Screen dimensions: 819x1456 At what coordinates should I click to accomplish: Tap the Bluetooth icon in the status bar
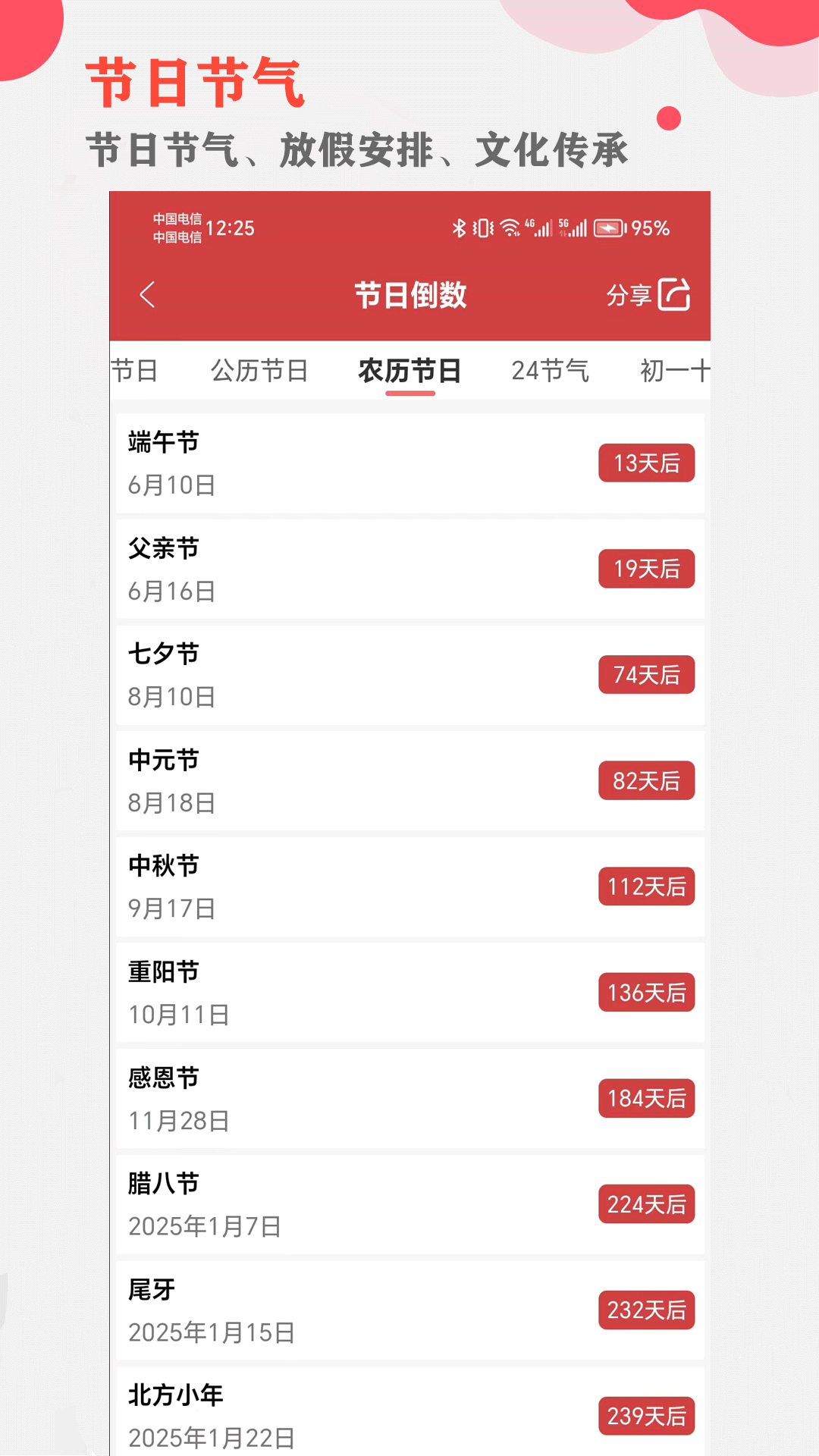458,227
